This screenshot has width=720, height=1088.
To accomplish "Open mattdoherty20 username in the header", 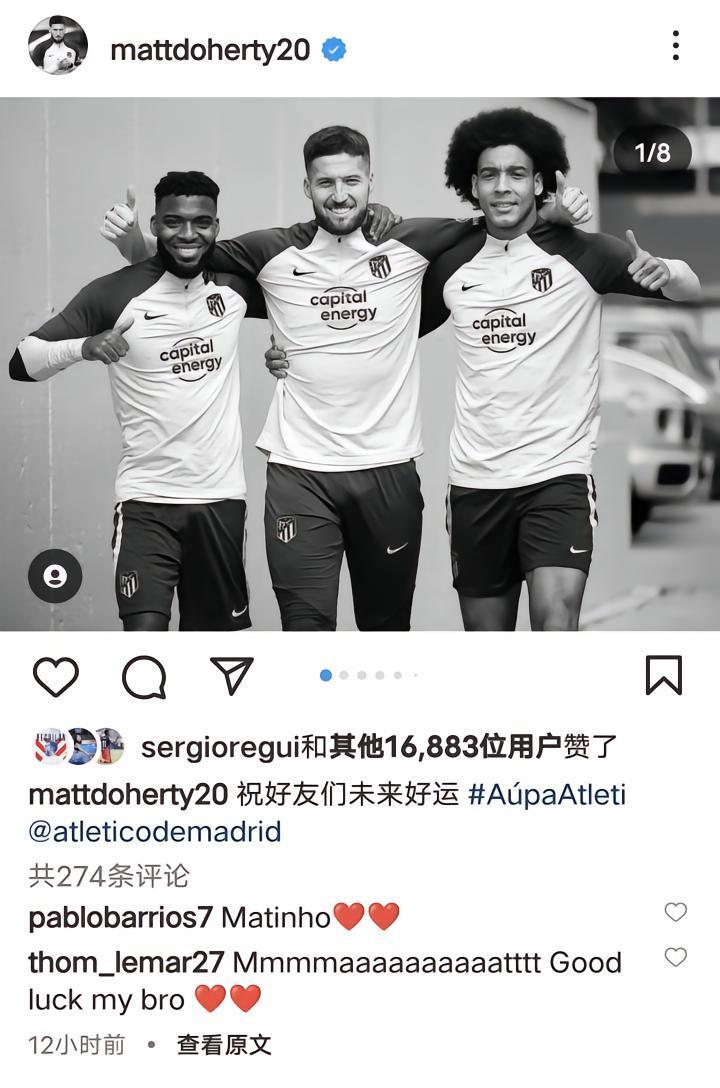I will click(210, 50).
